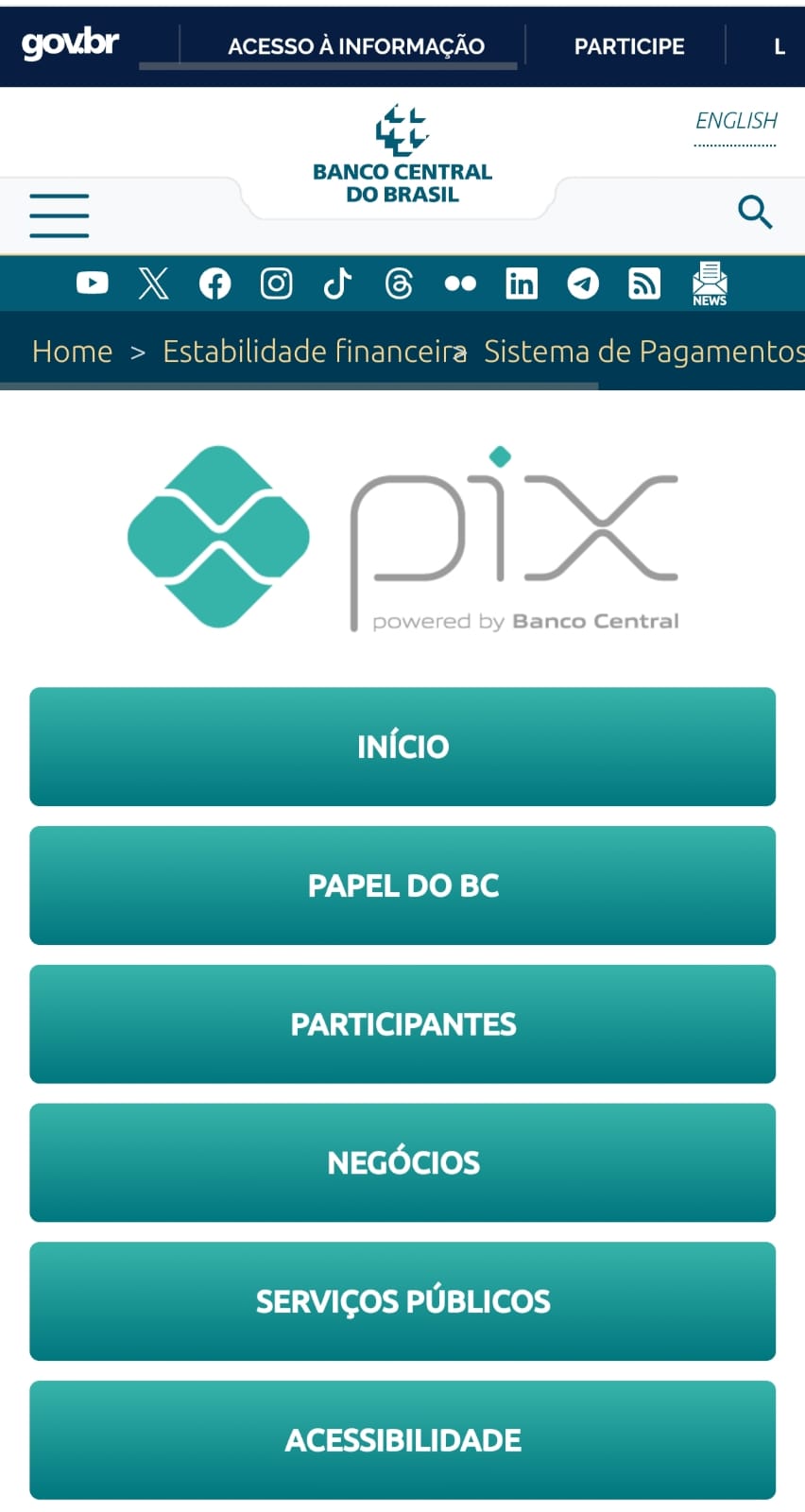
Task: Open the TikTok profile icon
Action: [337, 283]
